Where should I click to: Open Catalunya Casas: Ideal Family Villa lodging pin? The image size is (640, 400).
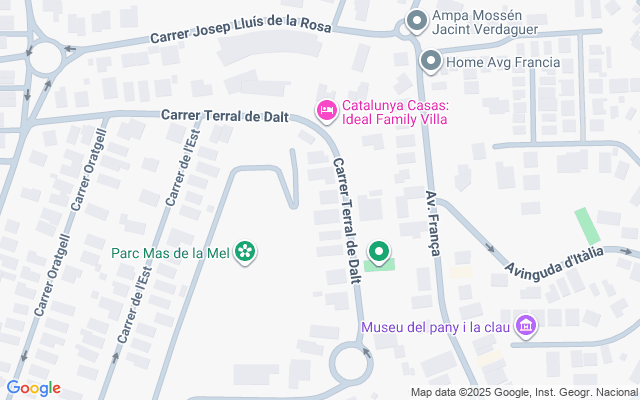click(x=326, y=108)
